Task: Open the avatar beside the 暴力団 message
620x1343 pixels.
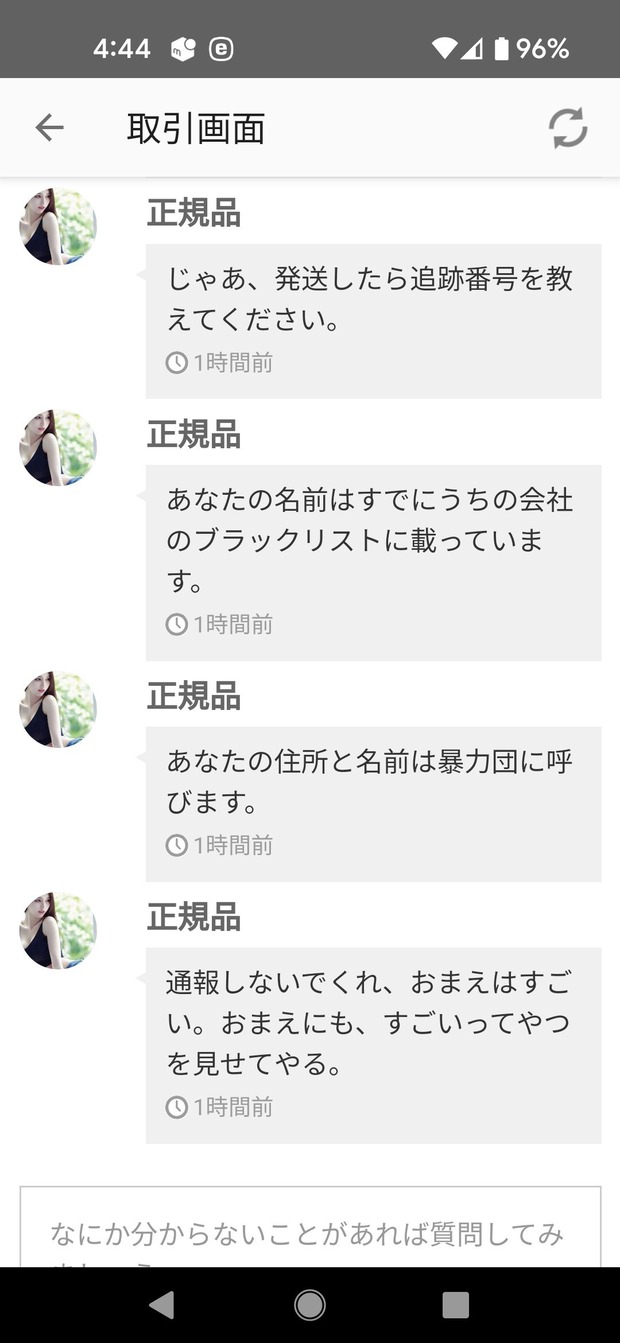Action: (x=58, y=709)
